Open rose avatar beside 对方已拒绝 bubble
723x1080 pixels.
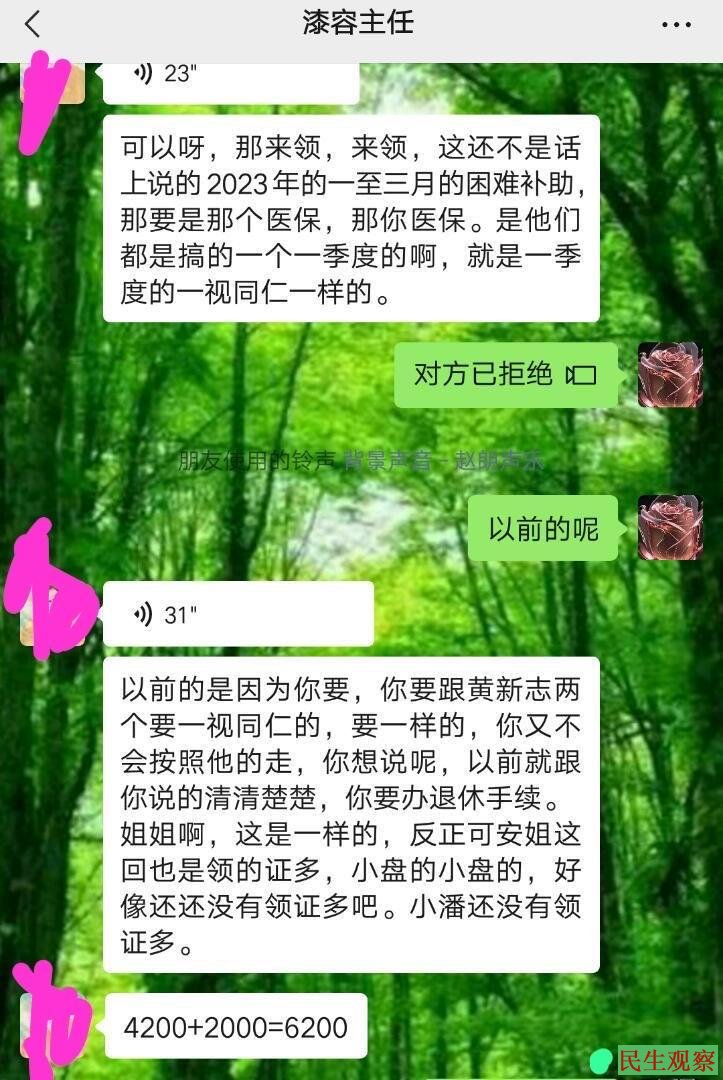(670, 375)
